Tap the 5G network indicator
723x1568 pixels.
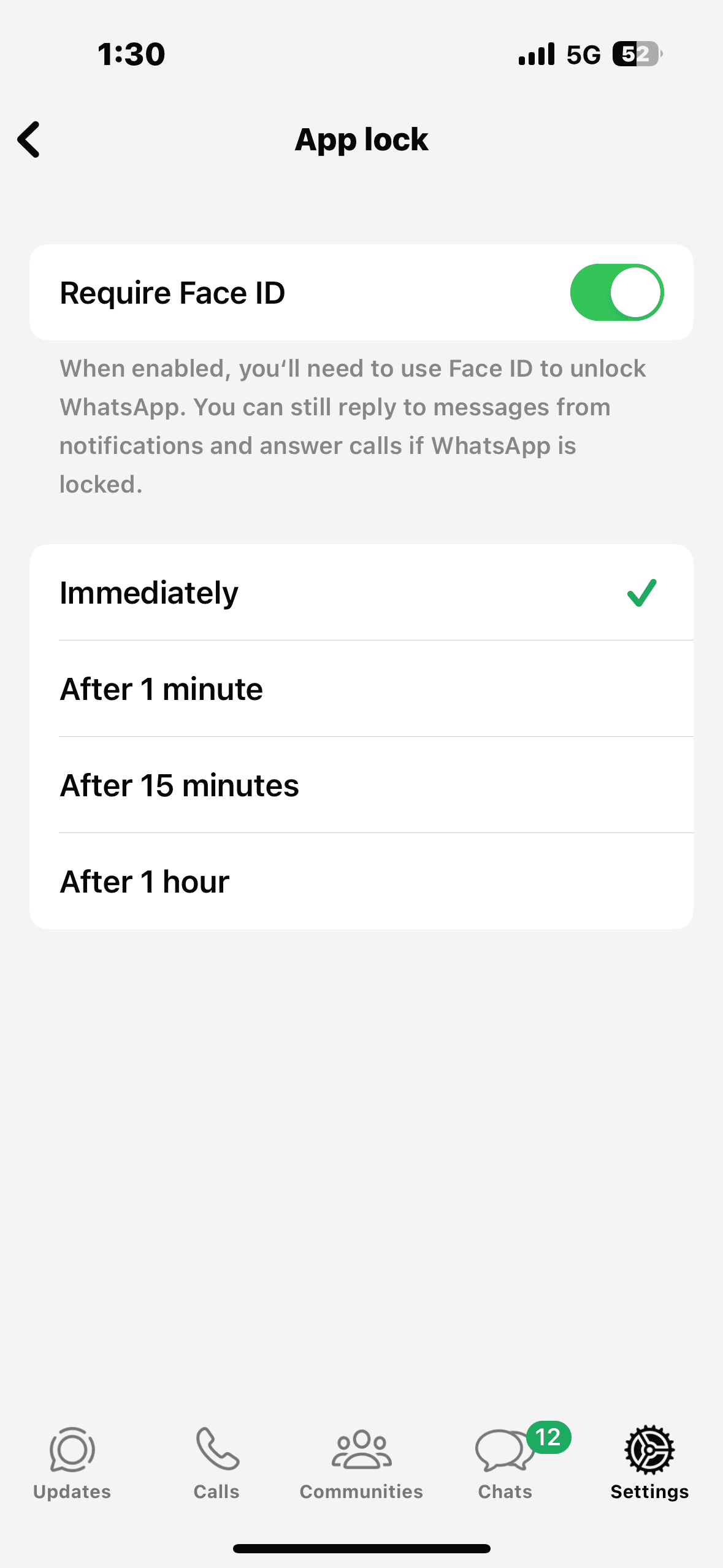(x=583, y=54)
